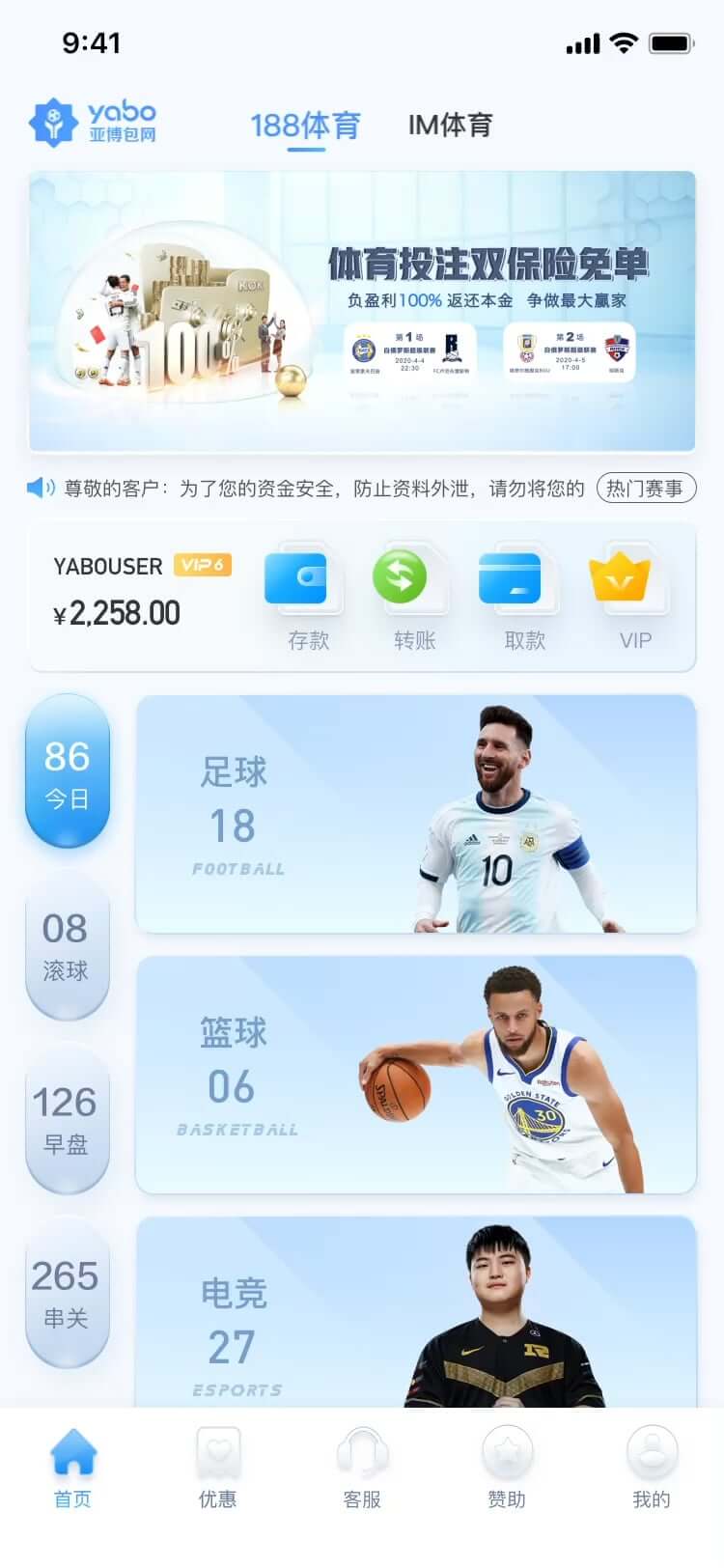Tap the announcement speaker icon
The width and height of the screenshot is (724, 1568).
(38, 489)
